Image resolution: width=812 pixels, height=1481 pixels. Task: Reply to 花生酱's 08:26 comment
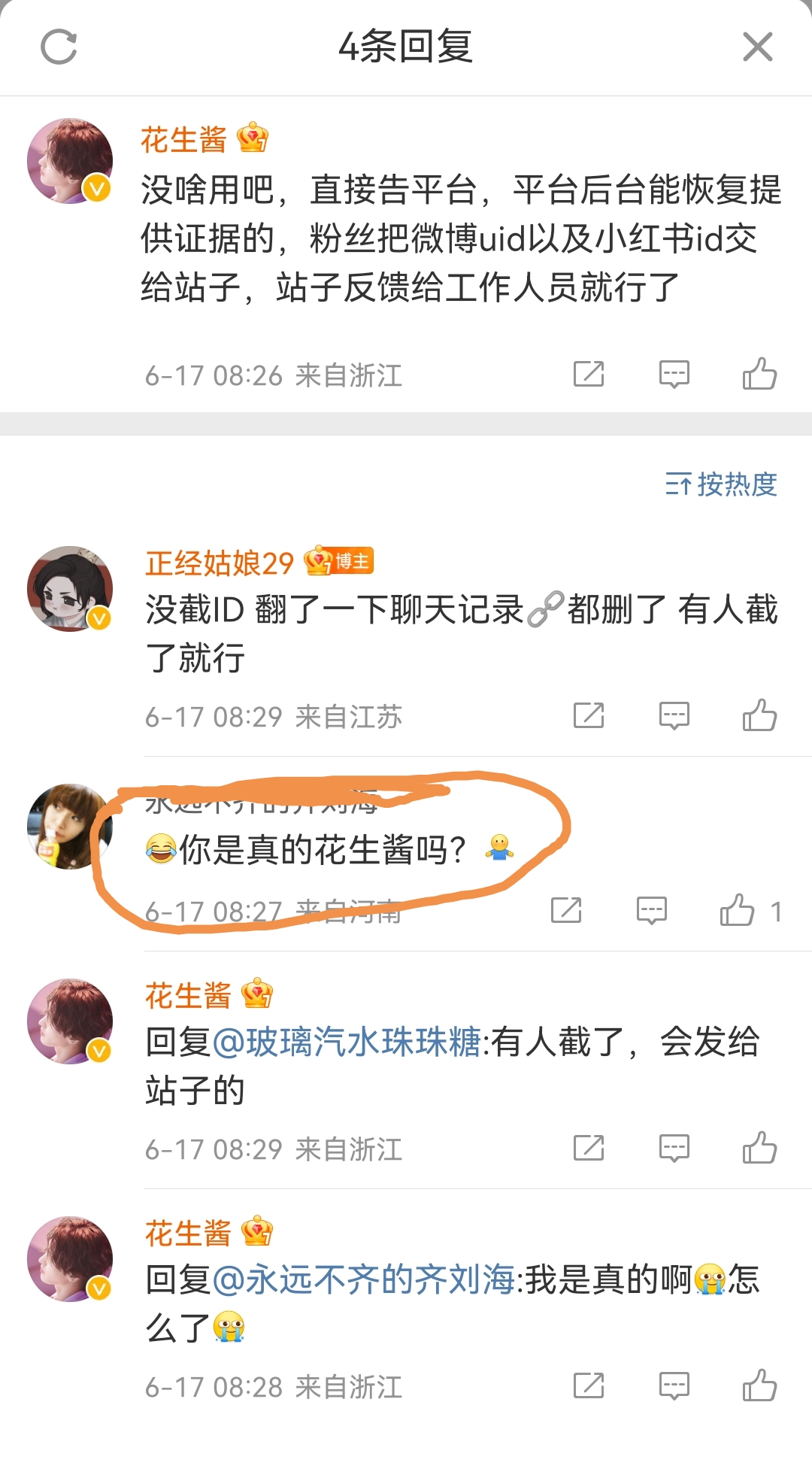(x=674, y=374)
